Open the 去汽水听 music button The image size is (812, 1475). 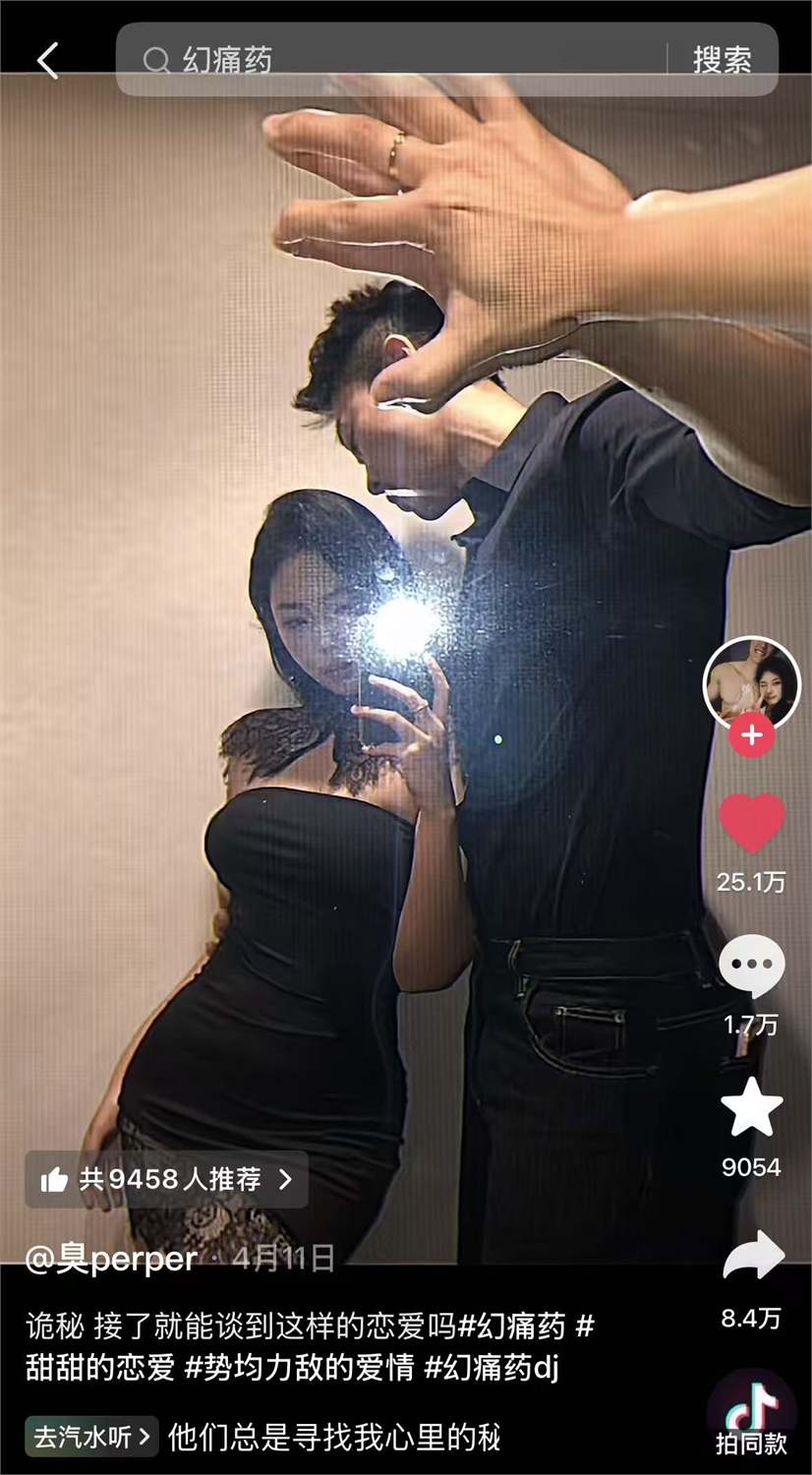pos(91,1437)
